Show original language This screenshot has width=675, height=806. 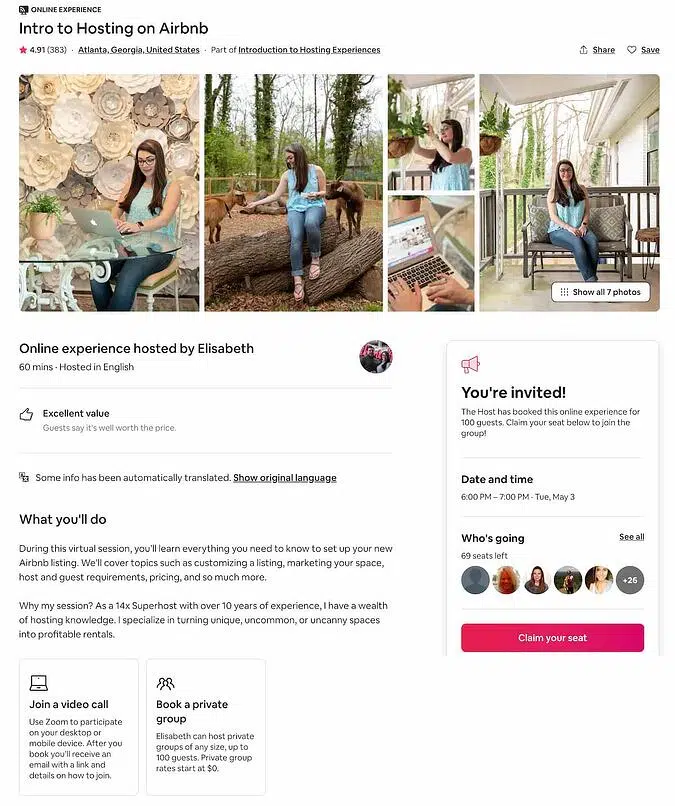(x=285, y=478)
